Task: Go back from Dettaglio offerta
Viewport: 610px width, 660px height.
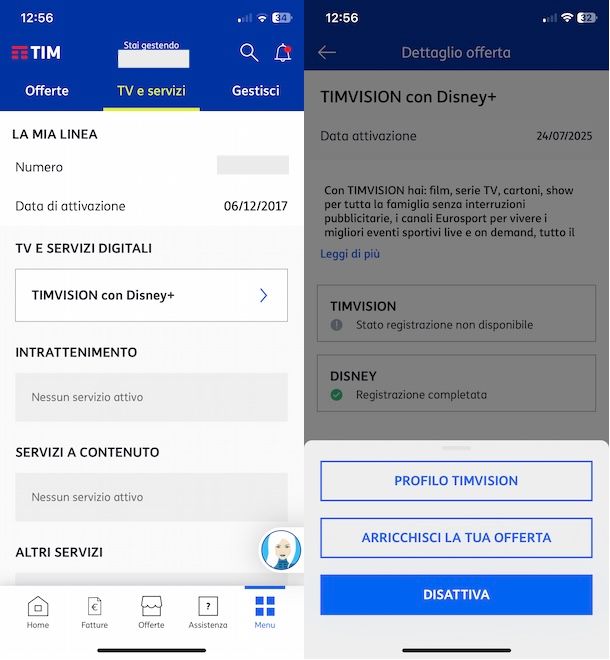Action: 327,53
